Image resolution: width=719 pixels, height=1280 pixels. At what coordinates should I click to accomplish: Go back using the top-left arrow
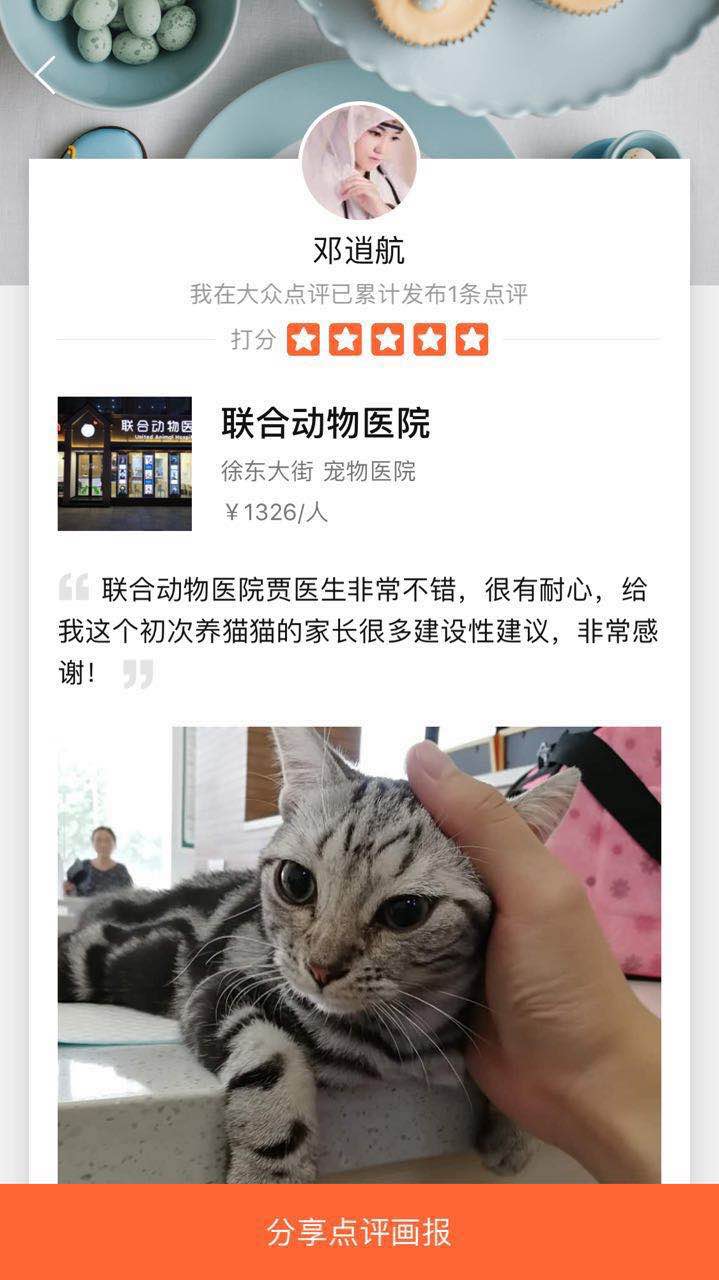(44, 75)
